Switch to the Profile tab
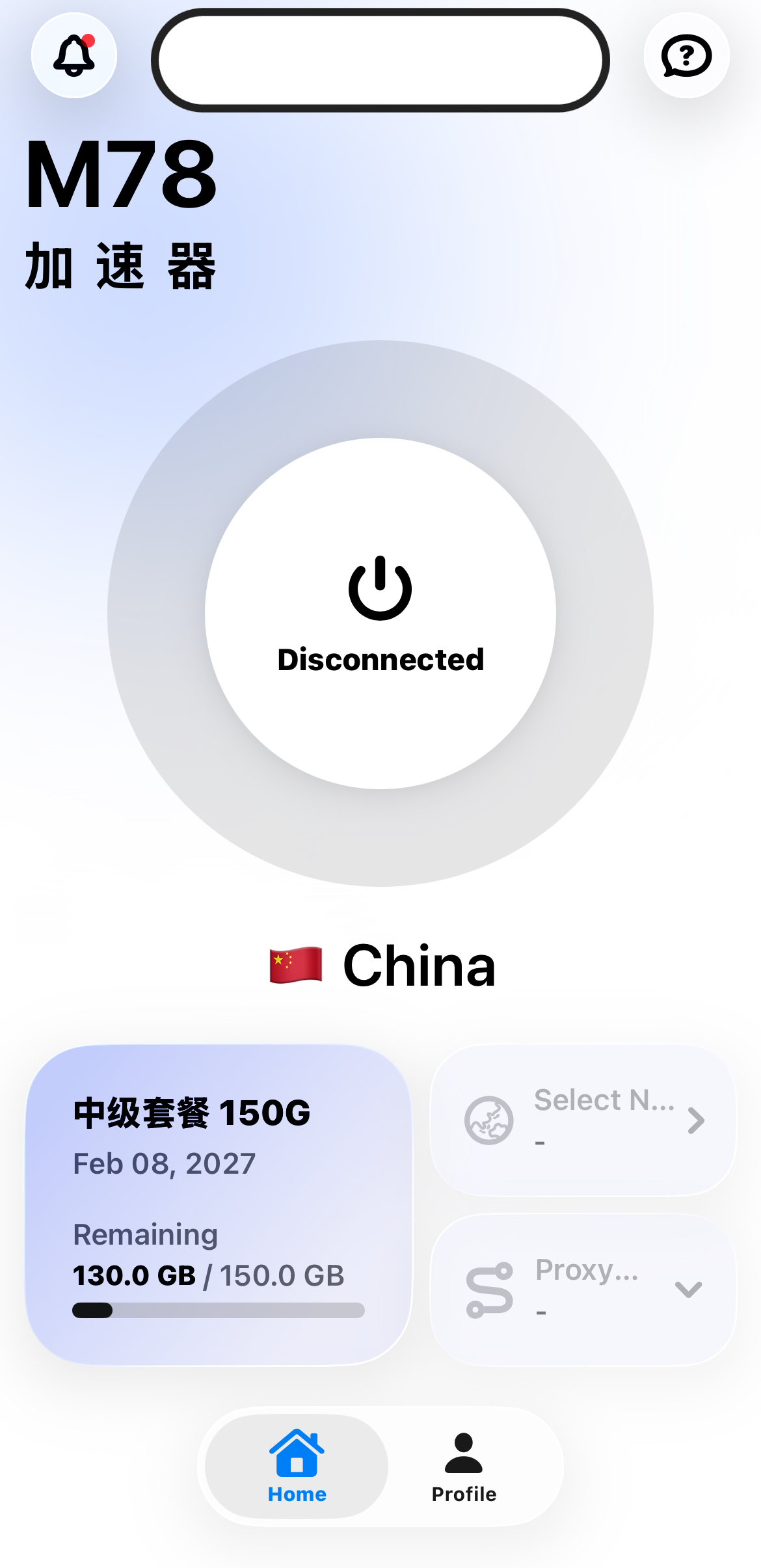Viewport: 761px width, 1568px height. click(464, 1467)
